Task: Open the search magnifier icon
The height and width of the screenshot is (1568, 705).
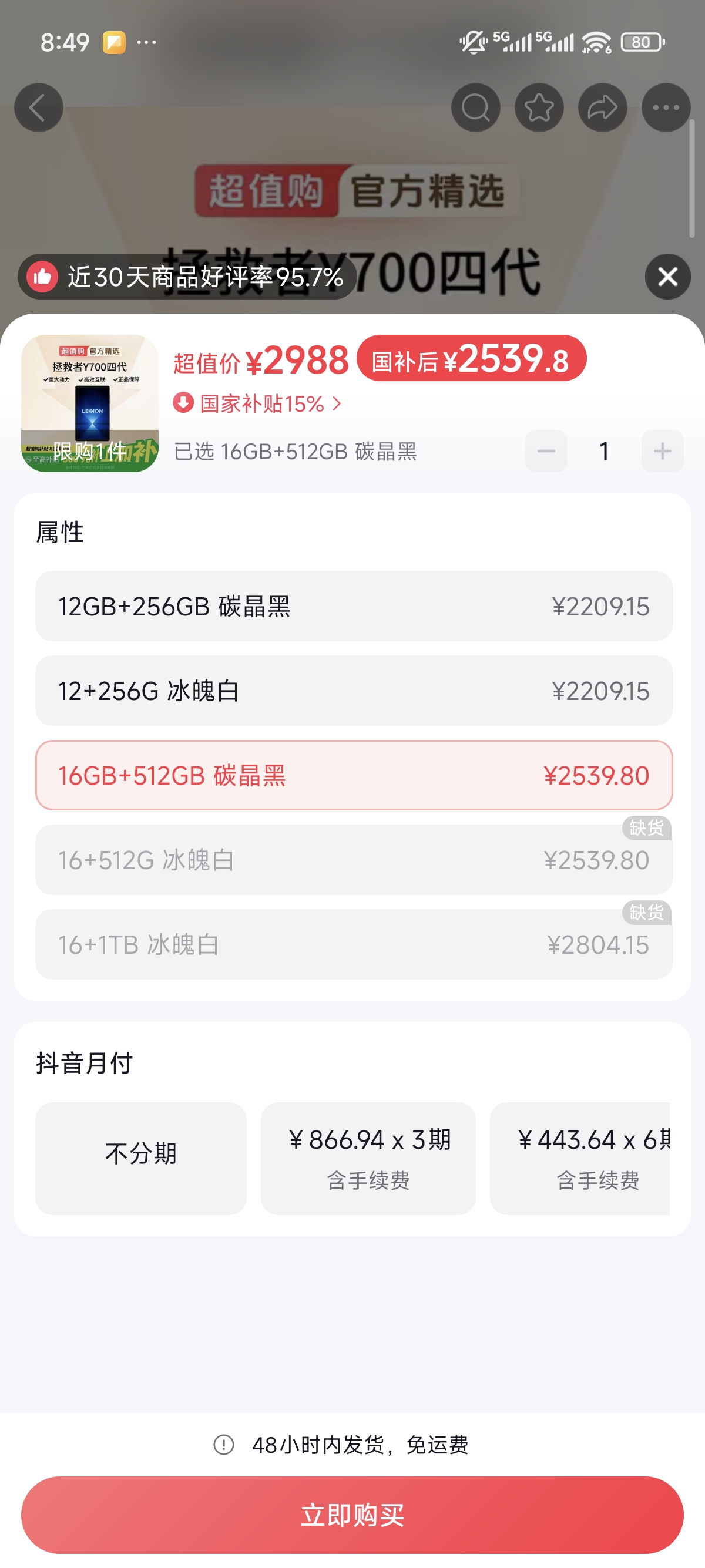Action: click(x=475, y=107)
